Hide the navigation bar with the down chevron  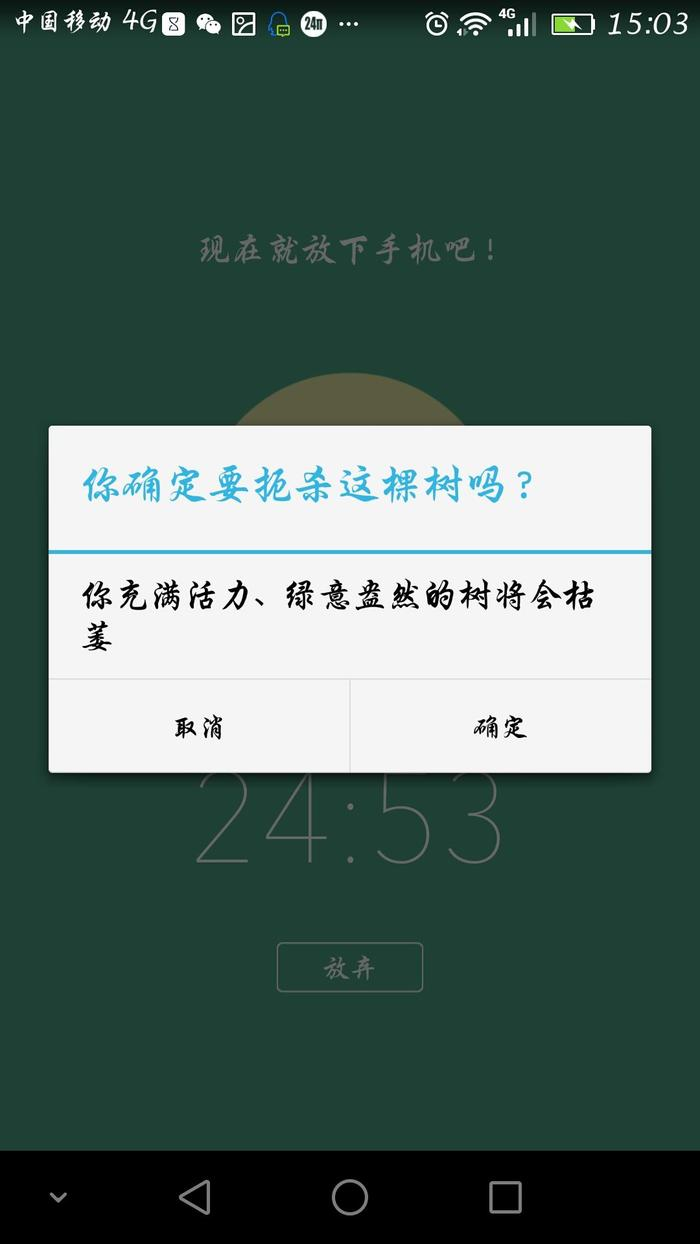[58, 1197]
